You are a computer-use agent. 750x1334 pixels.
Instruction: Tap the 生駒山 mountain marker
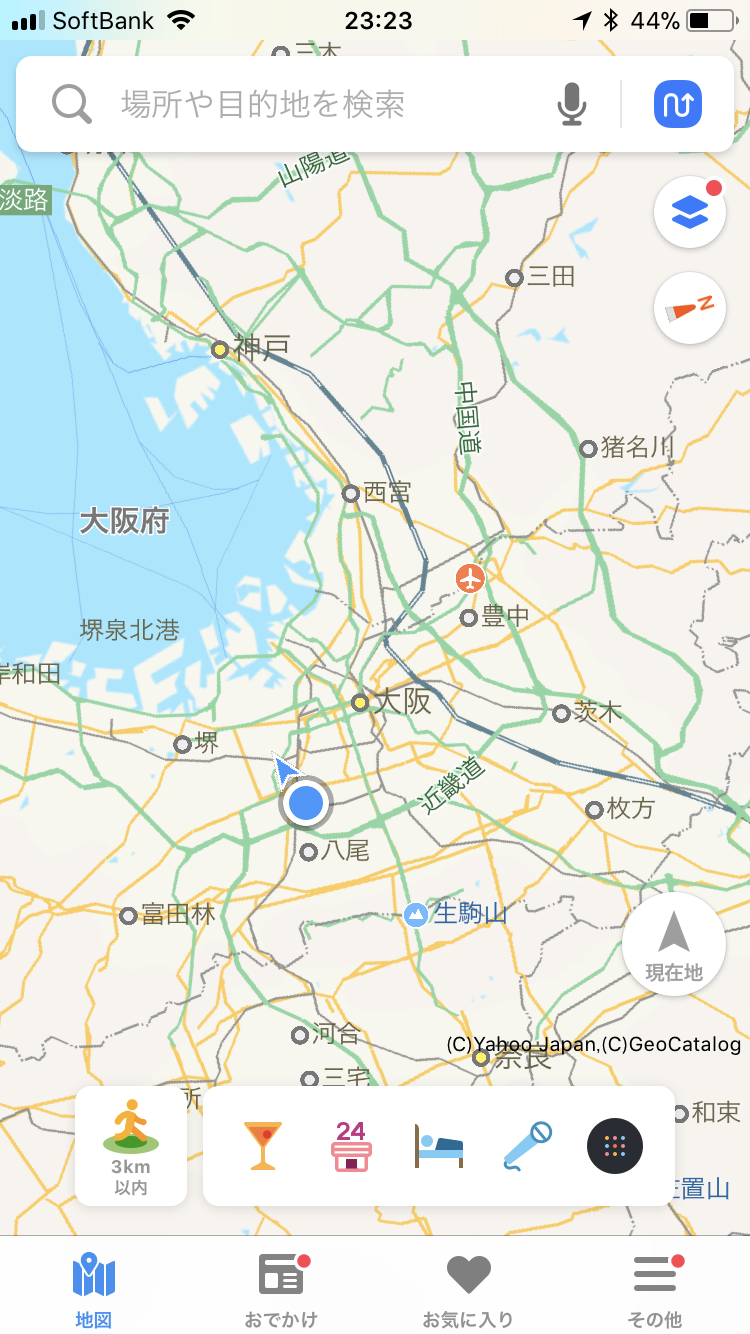coord(416,914)
